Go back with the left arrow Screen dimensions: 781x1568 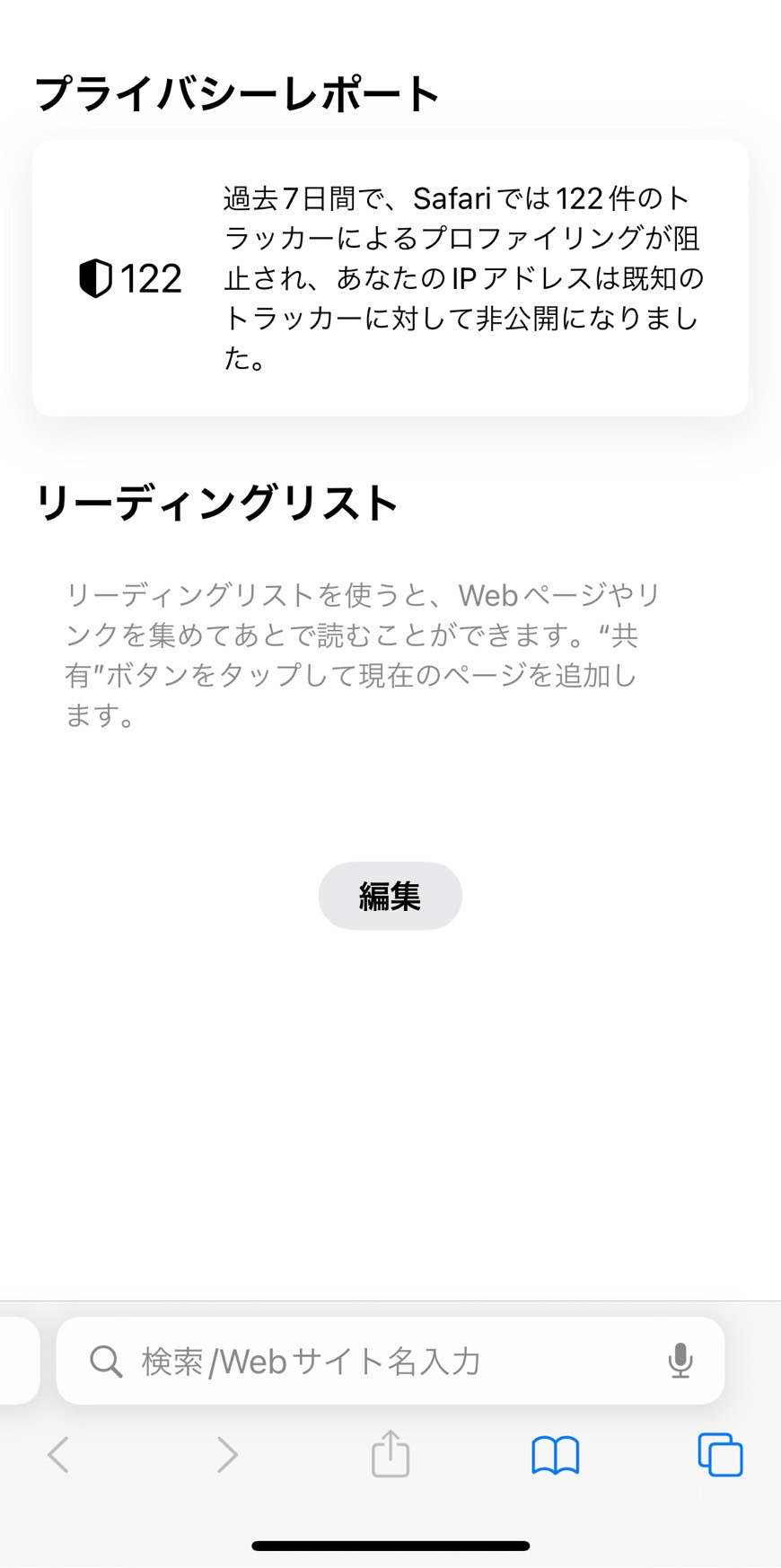pyautogui.click(x=59, y=1455)
